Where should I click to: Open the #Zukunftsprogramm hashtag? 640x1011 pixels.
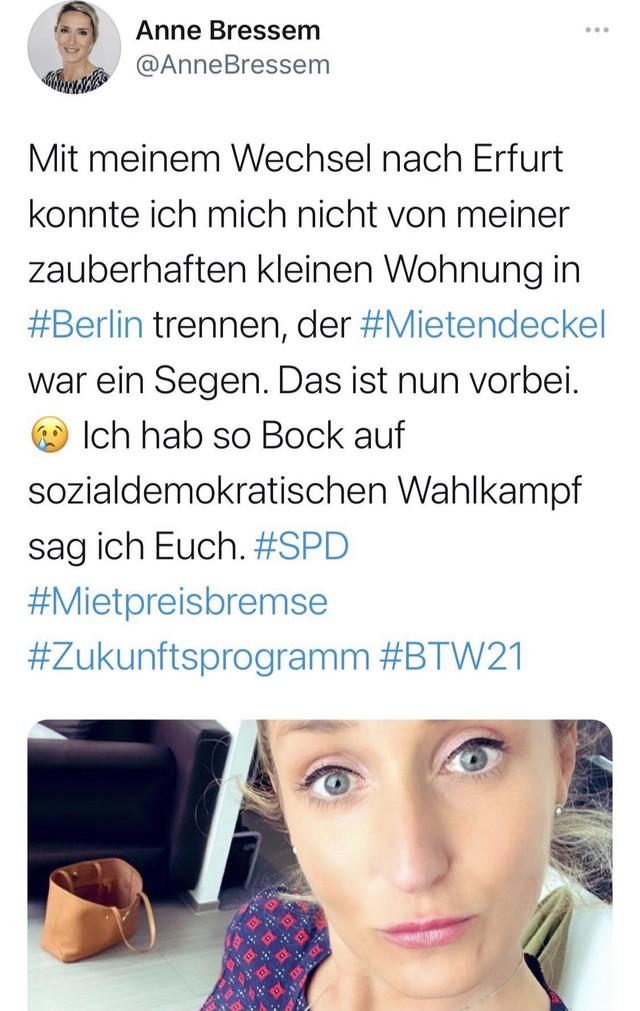tap(198, 657)
